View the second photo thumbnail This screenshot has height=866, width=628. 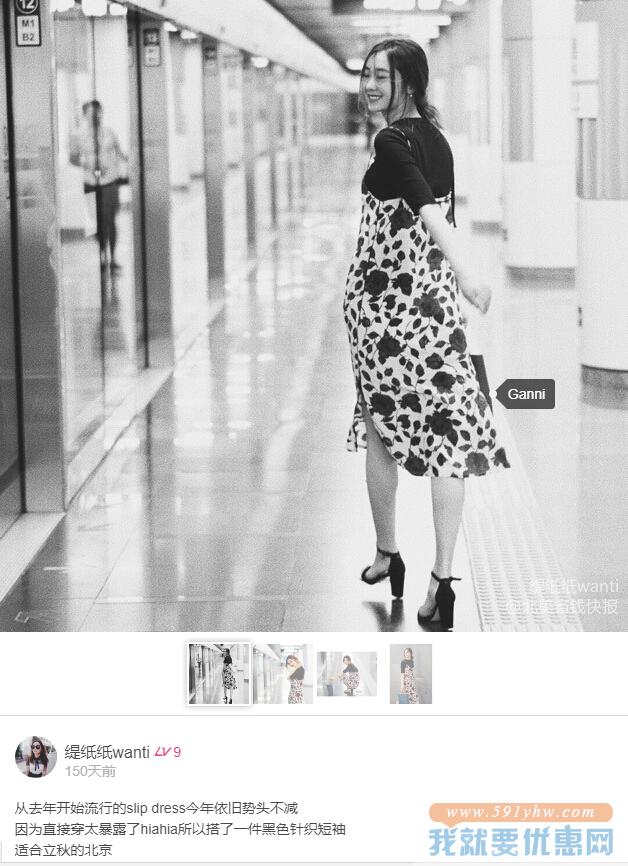(284, 674)
